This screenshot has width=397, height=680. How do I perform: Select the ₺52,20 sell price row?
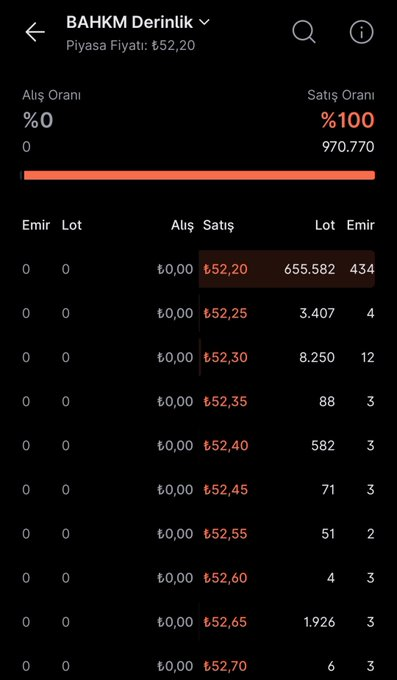[287, 269]
